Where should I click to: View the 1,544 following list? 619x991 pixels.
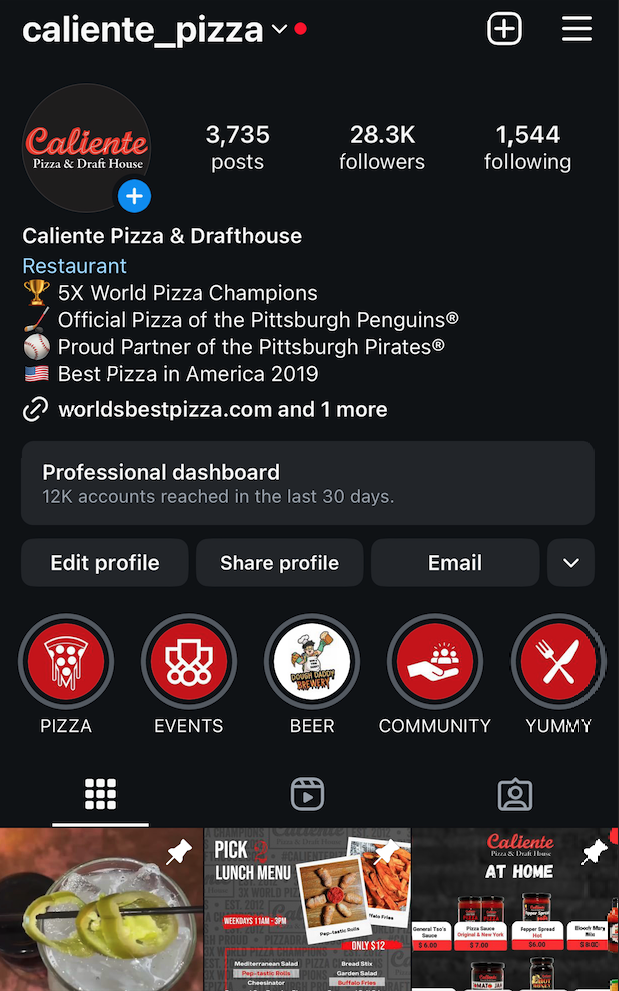coord(527,147)
